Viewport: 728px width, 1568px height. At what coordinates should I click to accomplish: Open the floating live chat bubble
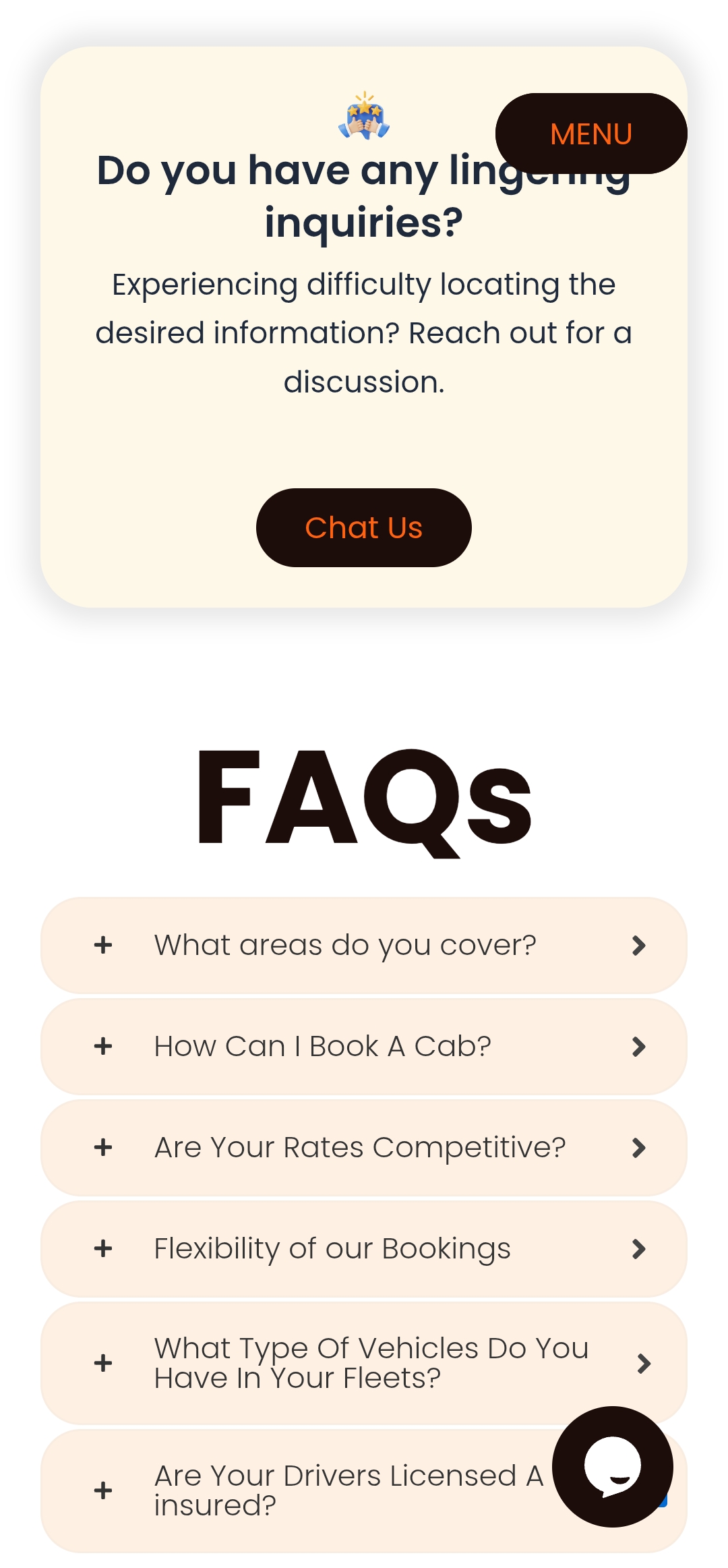tap(612, 1466)
